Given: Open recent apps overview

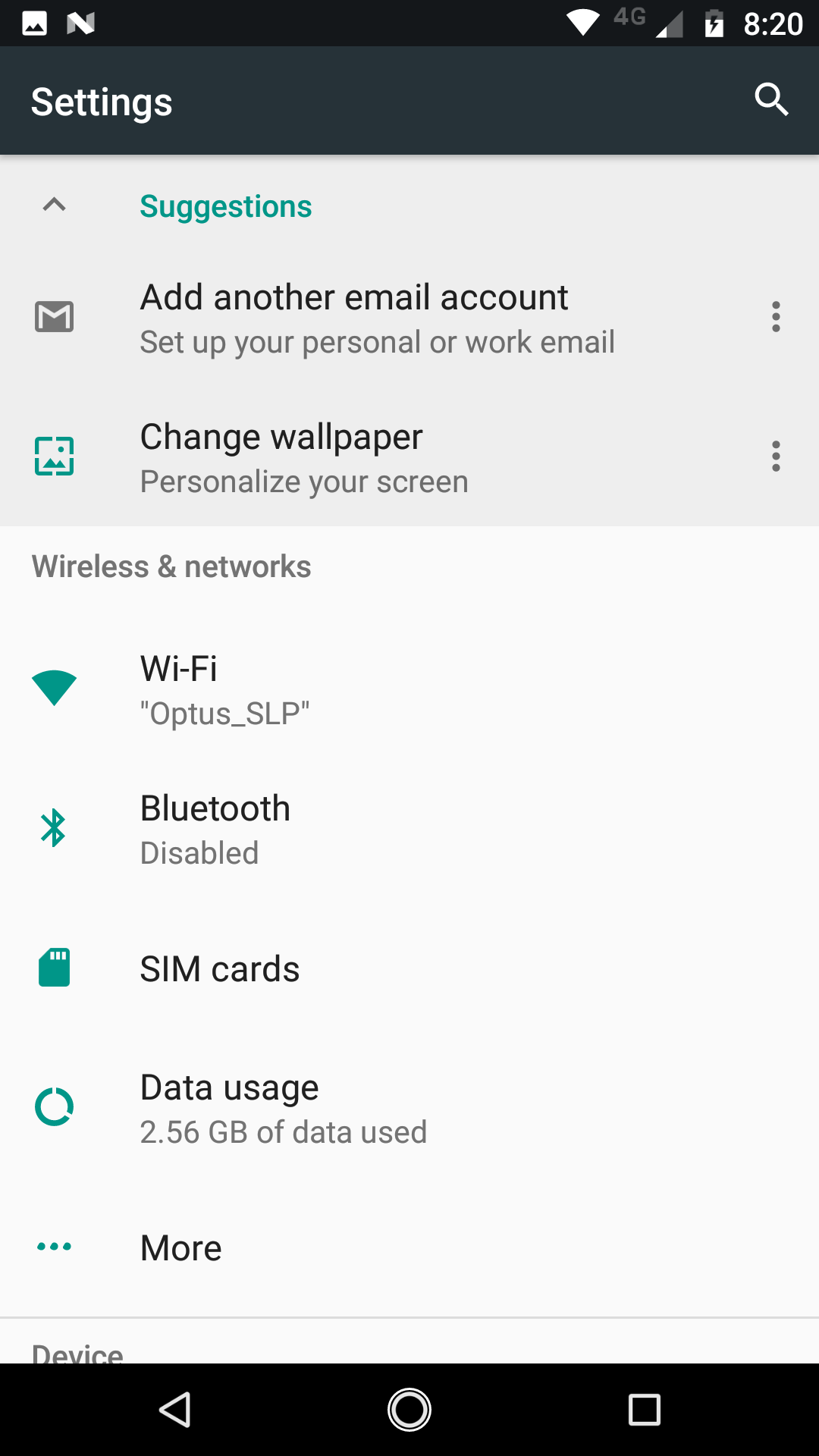Looking at the screenshot, I should pyautogui.click(x=645, y=1410).
